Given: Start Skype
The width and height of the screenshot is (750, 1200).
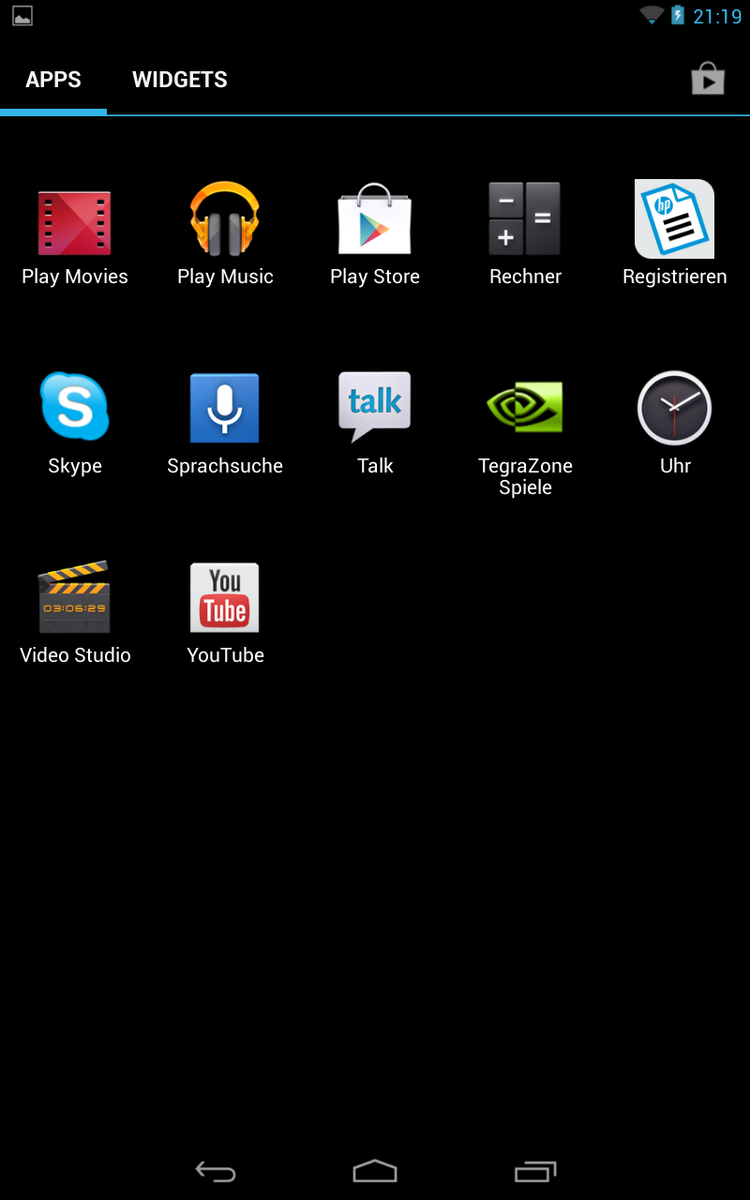Looking at the screenshot, I should coord(75,408).
